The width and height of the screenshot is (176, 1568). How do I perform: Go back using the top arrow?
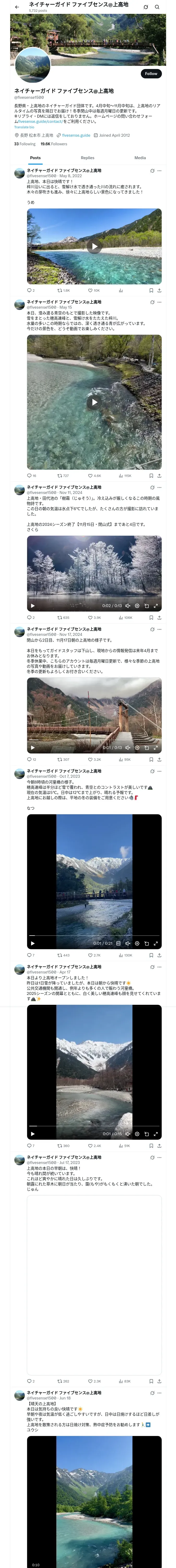point(17,7)
